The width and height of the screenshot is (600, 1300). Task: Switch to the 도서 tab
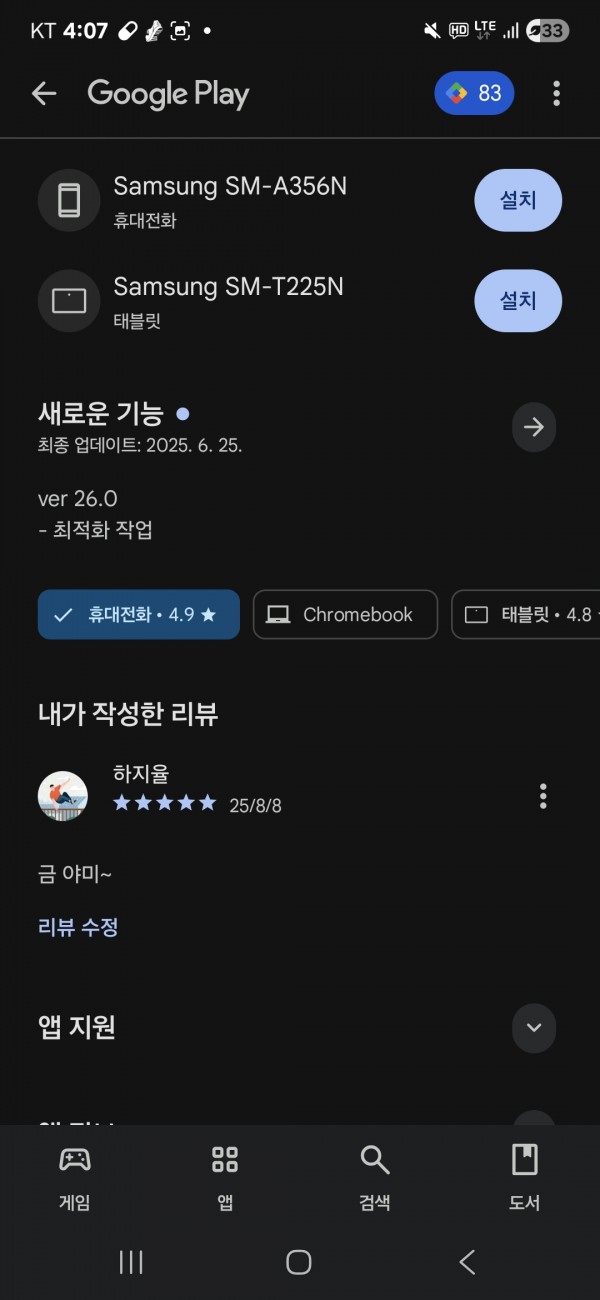coord(525,1177)
